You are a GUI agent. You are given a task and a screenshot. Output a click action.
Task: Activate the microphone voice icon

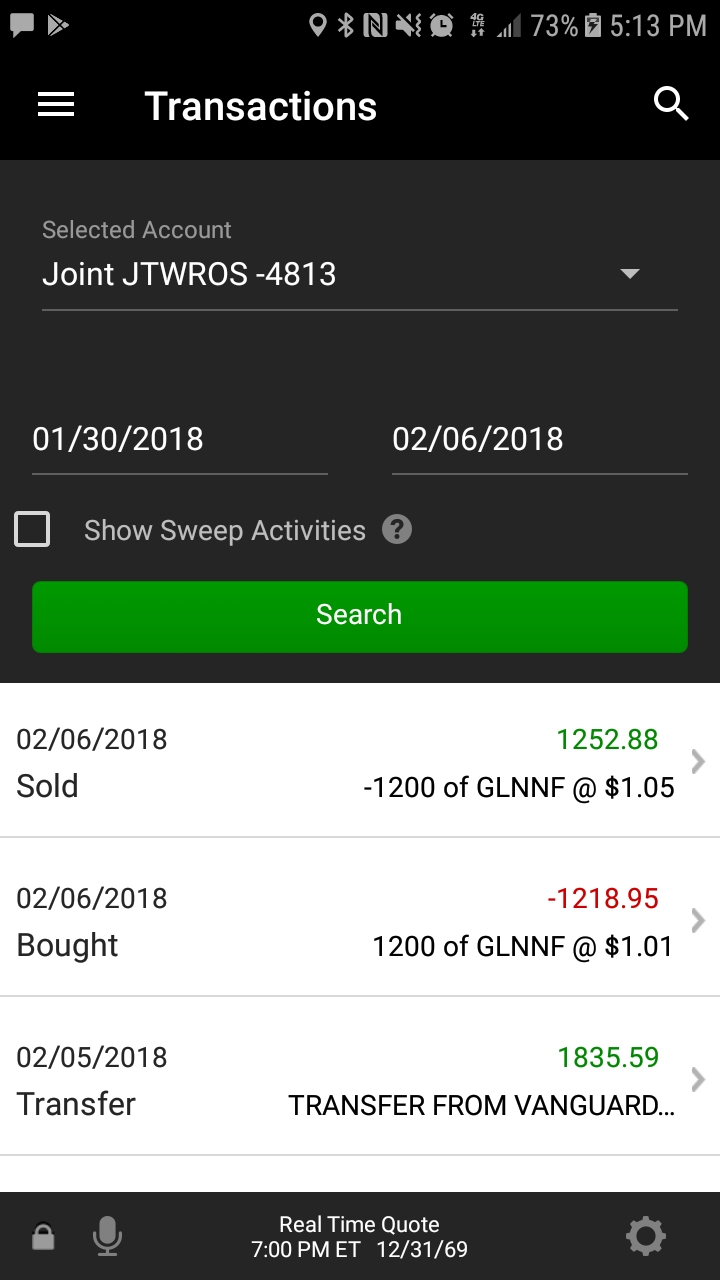(107, 1238)
